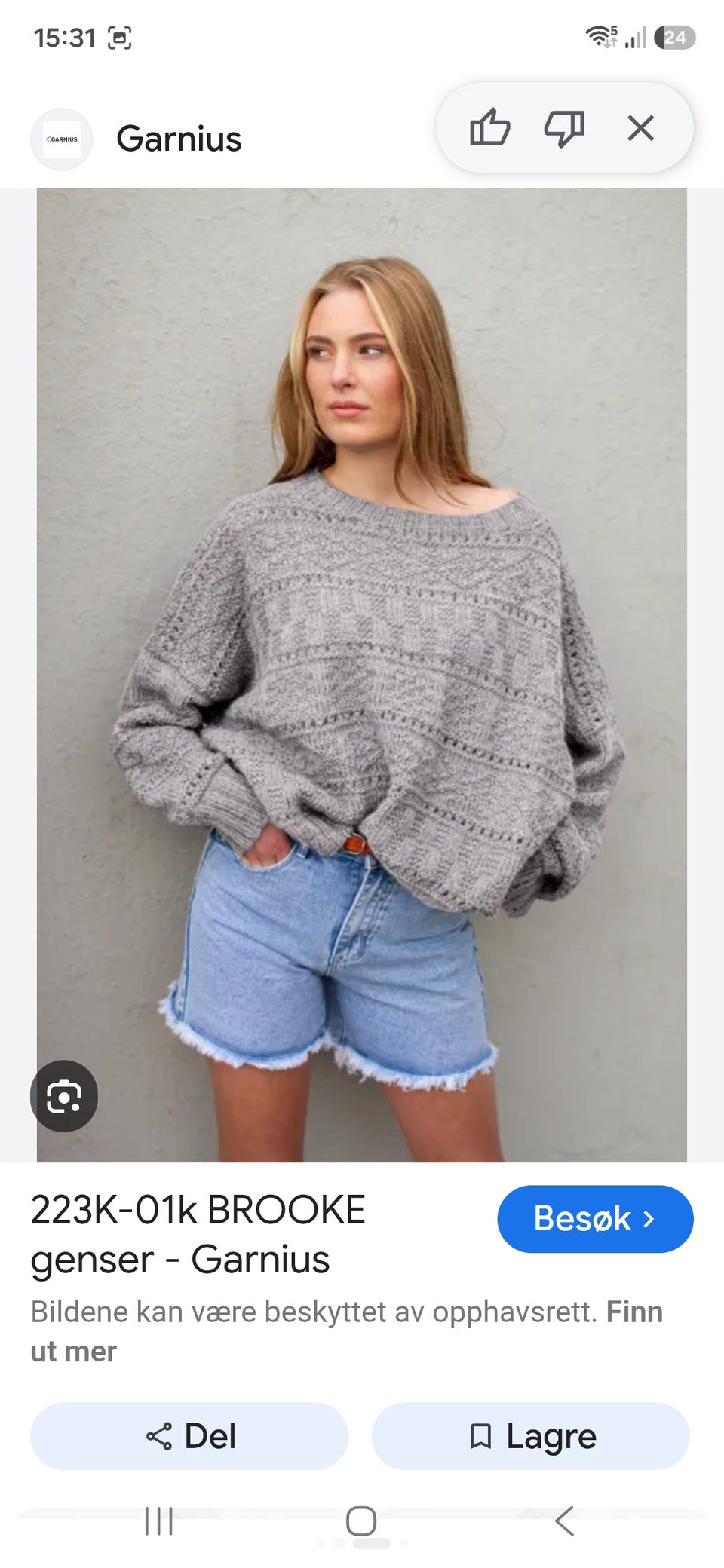Open recent apps from navigation bar
This screenshot has height=1568, width=724.
click(x=159, y=1521)
